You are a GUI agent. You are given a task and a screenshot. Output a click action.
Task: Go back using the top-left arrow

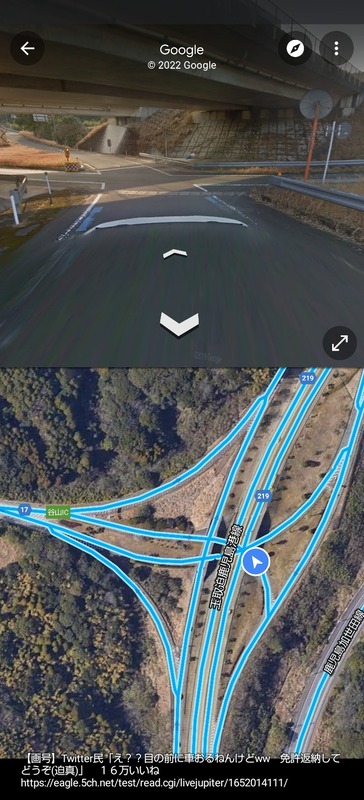[27, 48]
